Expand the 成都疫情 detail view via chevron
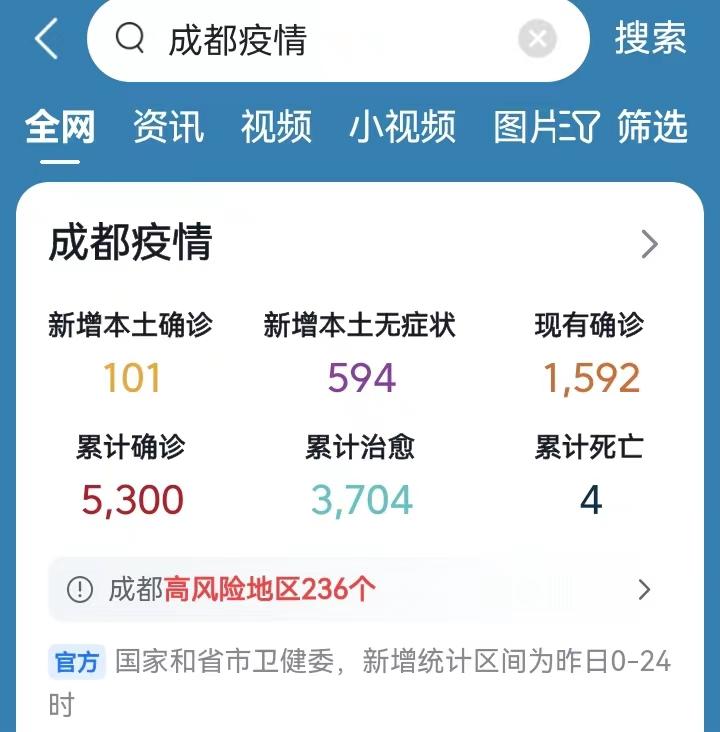The image size is (720, 732). (650, 245)
